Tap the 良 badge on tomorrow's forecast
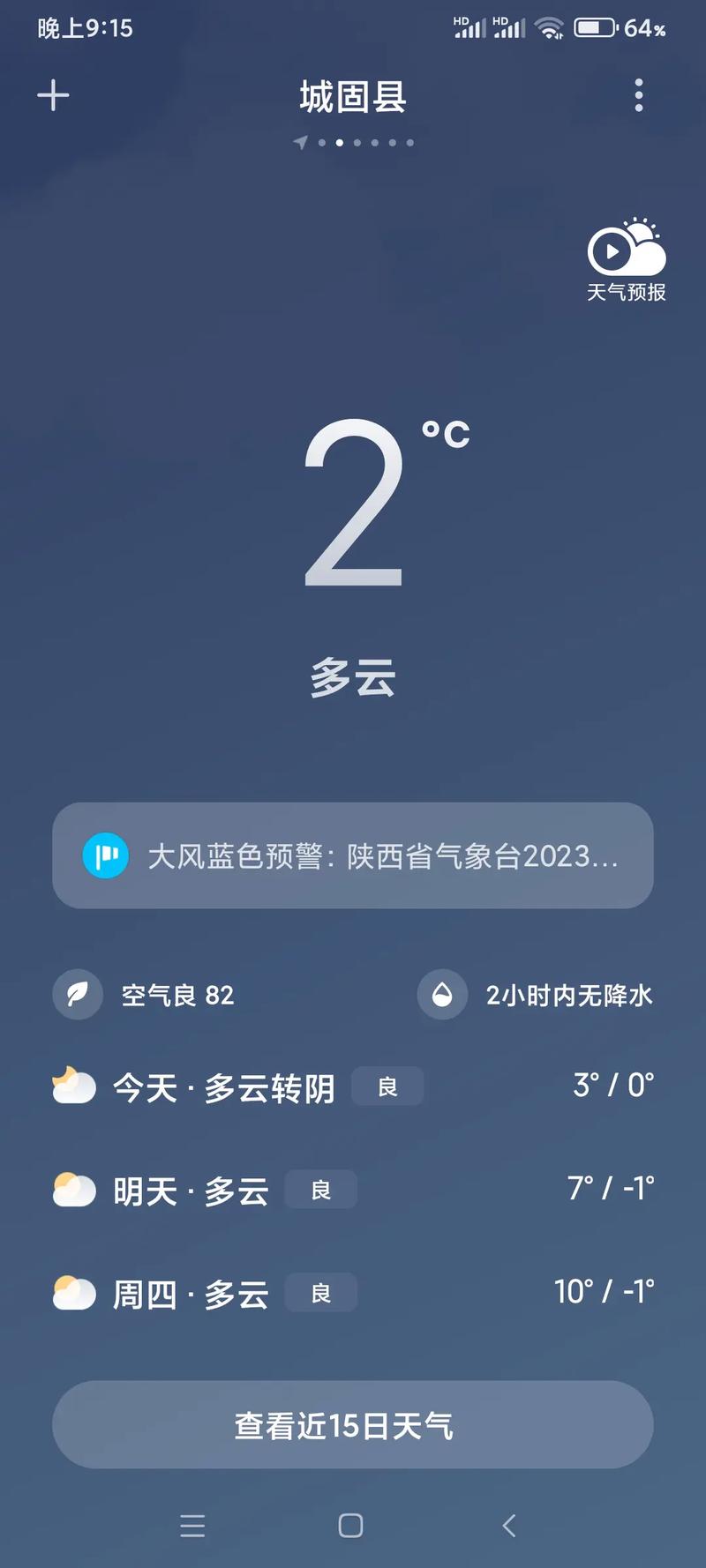 point(320,1190)
